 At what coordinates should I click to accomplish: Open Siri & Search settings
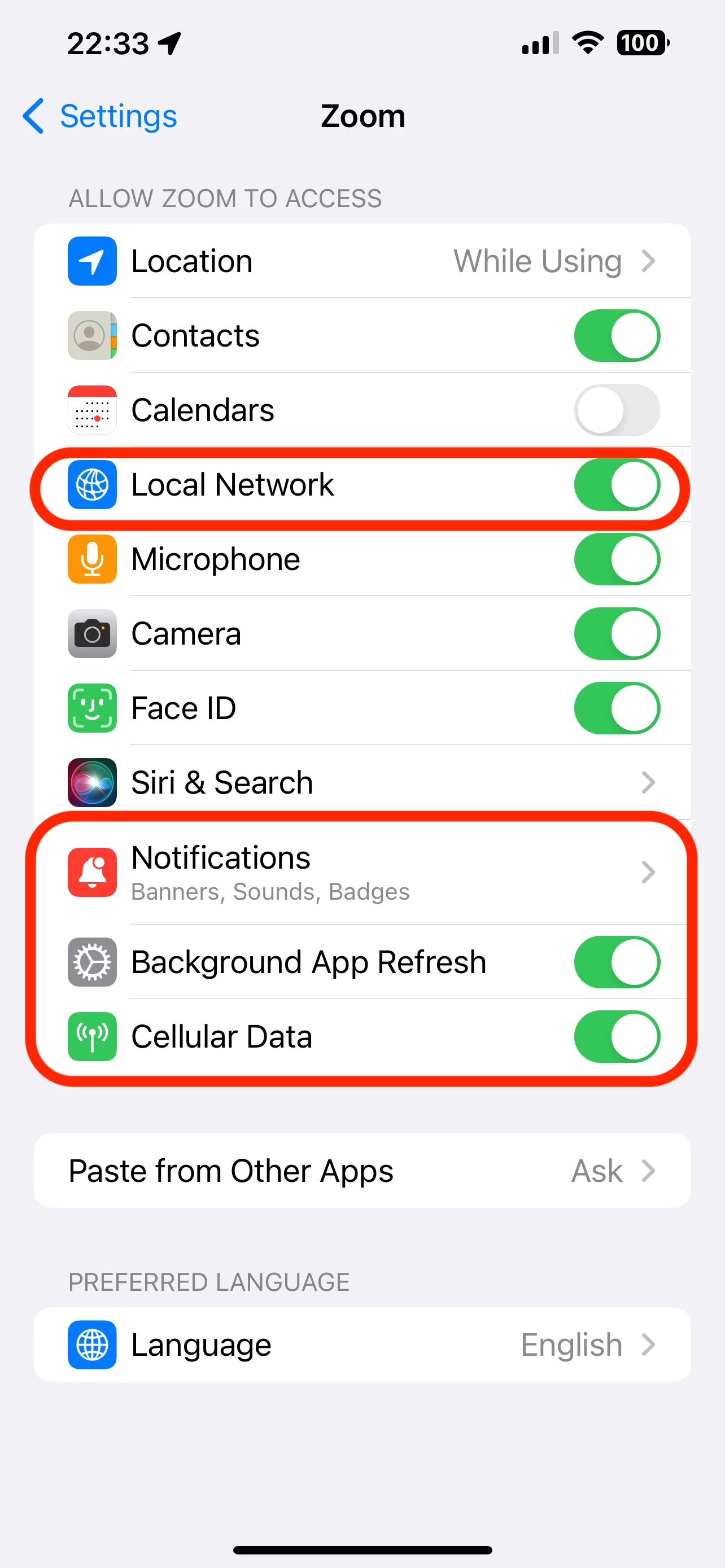coord(362,783)
